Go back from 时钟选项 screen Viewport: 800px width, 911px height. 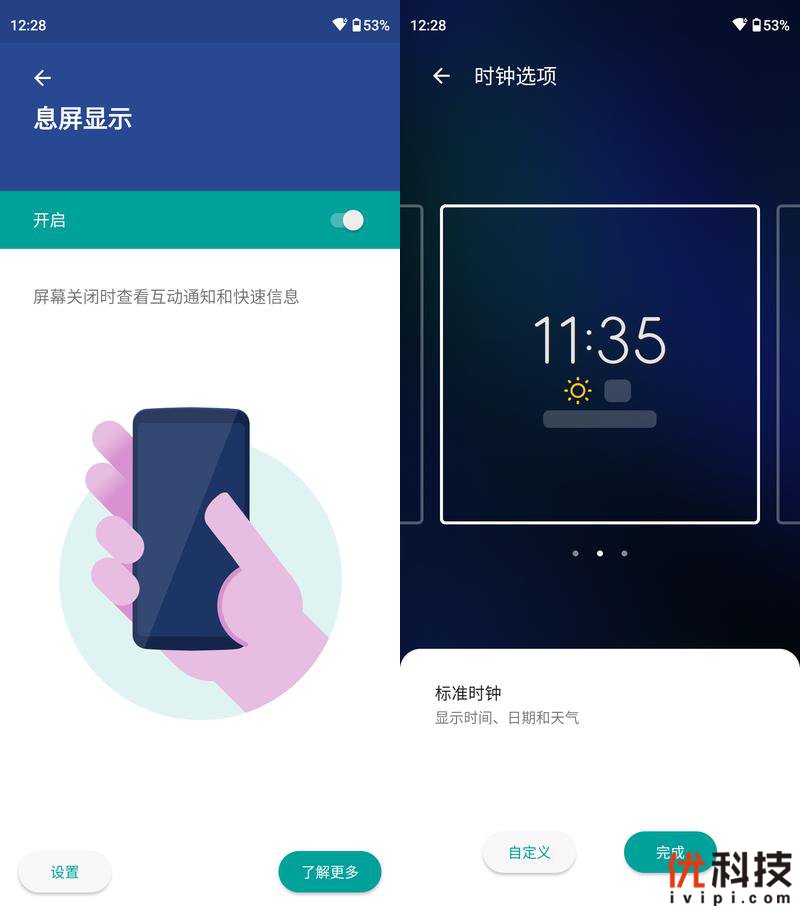(441, 76)
